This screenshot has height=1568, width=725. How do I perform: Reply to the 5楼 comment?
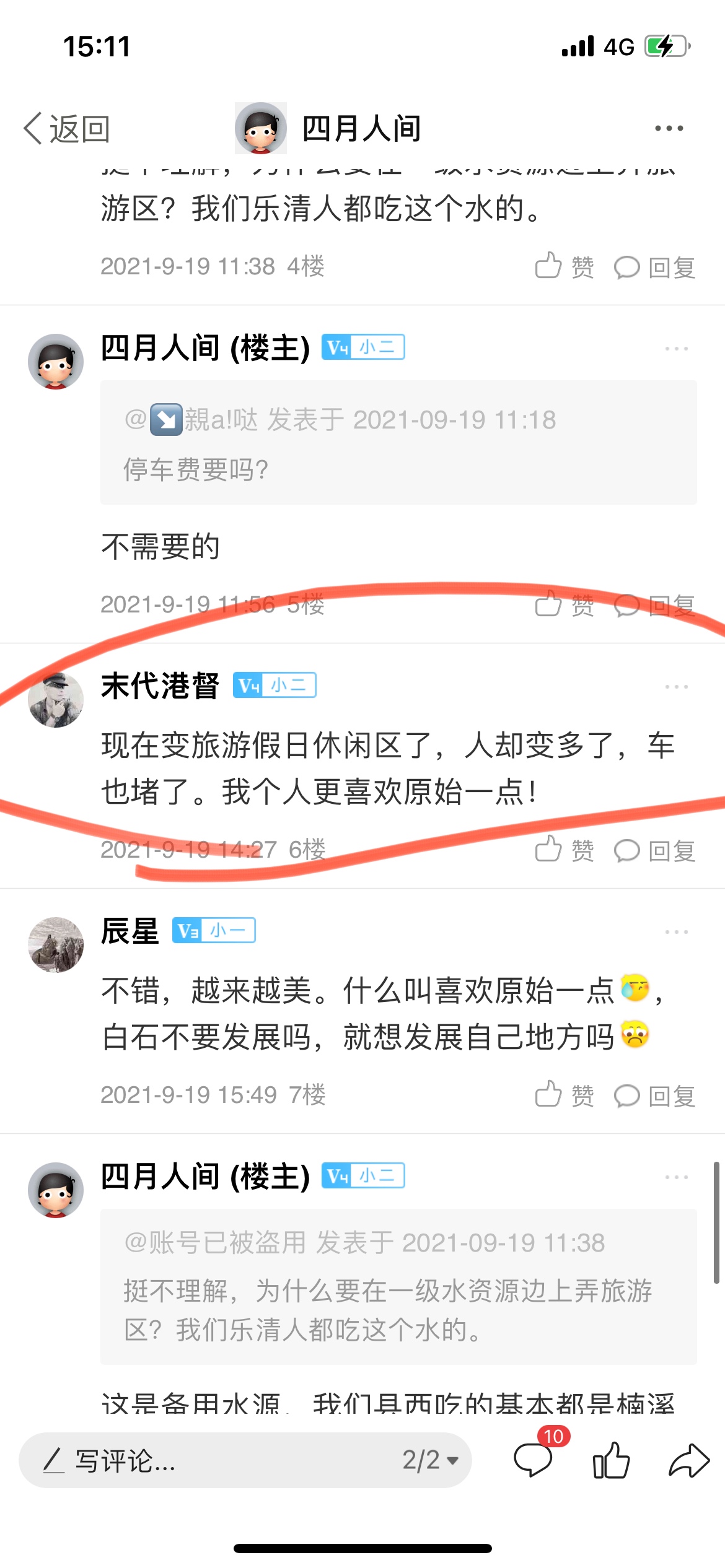point(655,604)
